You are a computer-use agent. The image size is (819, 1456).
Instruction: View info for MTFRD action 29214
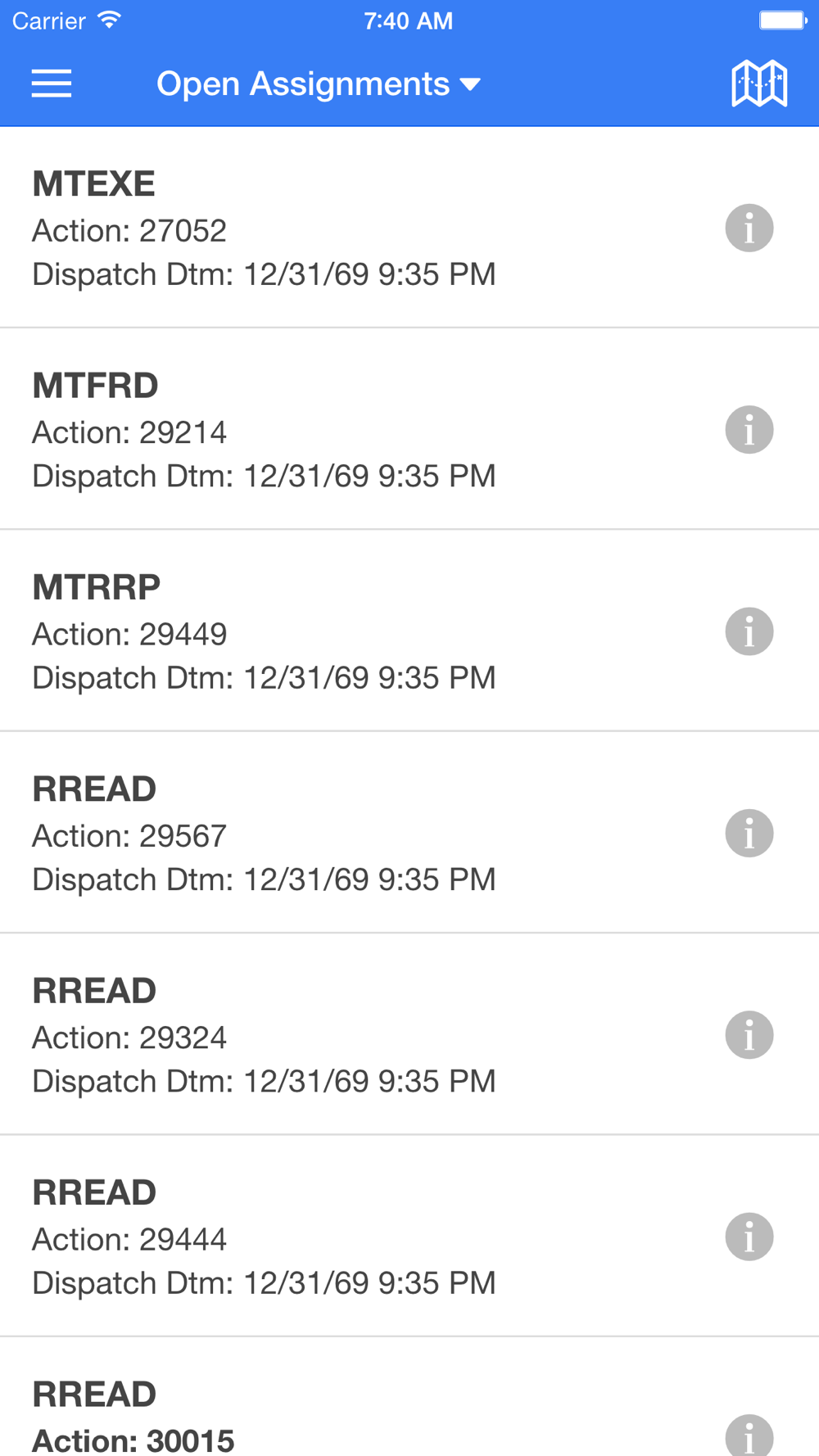(749, 430)
